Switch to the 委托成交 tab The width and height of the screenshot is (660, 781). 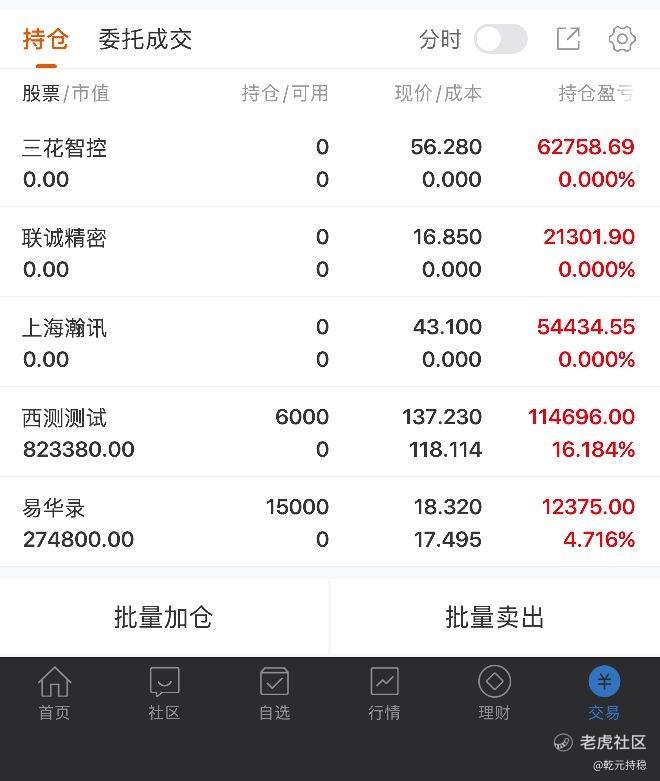(145, 40)
